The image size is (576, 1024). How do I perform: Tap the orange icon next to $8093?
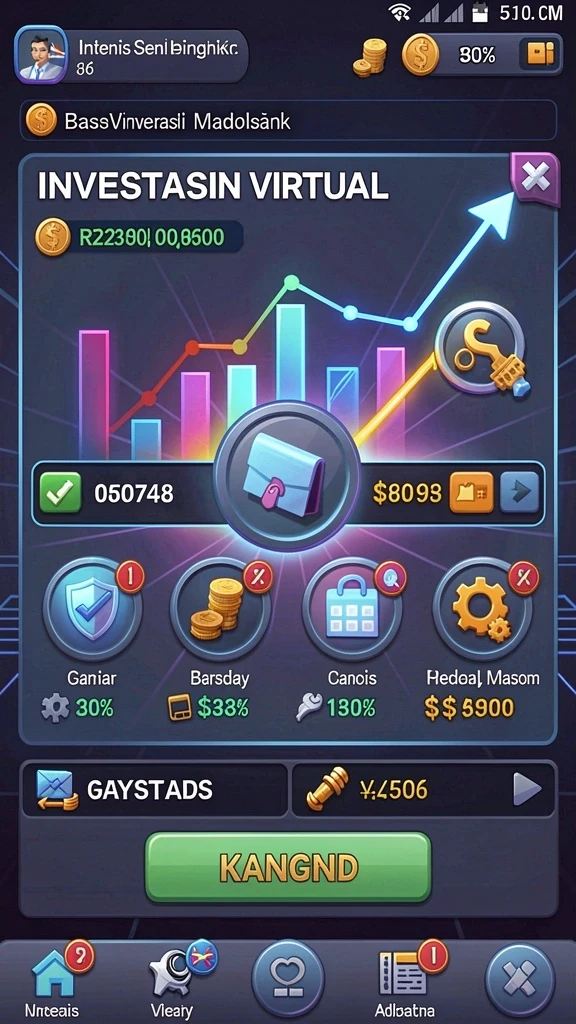click(x=472, y=492)
